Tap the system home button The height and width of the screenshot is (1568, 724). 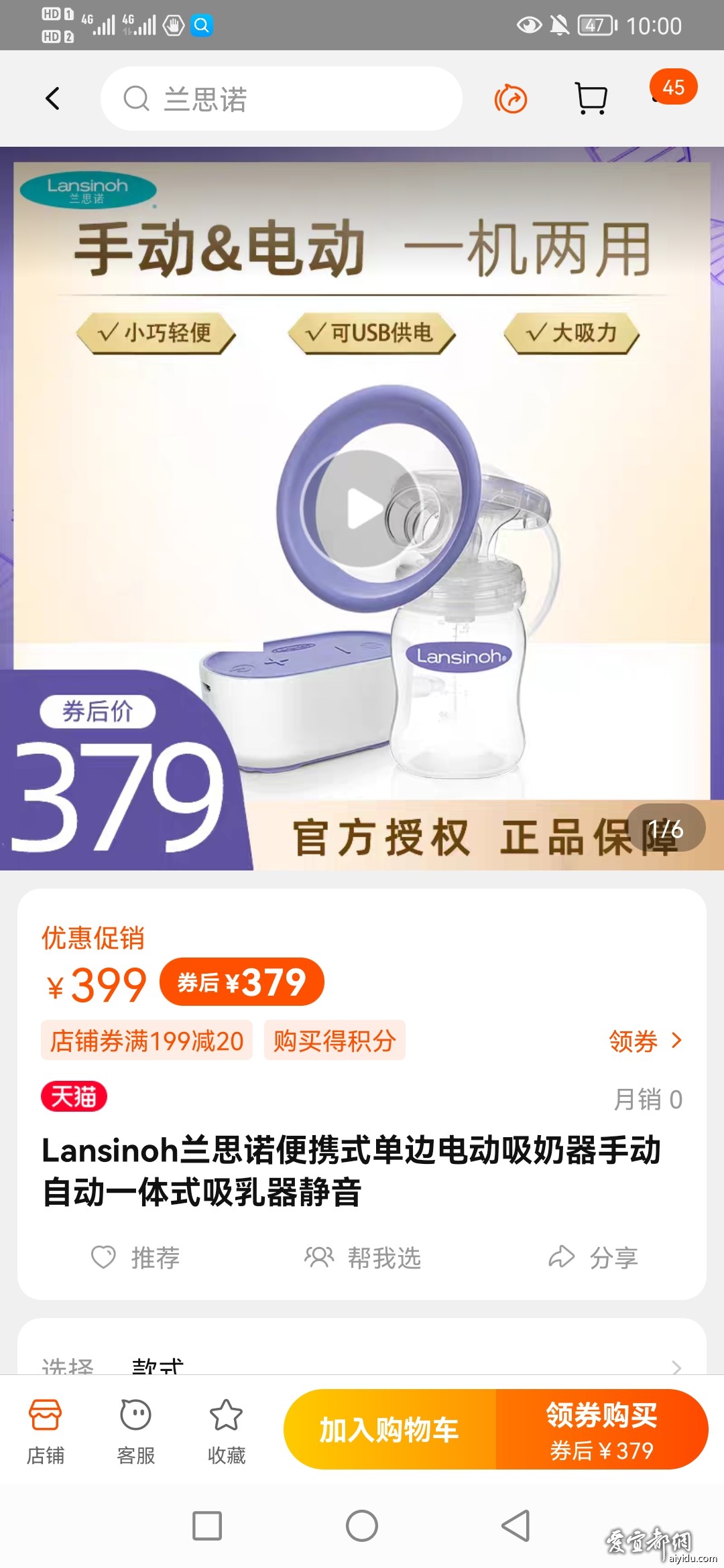(362, 1526)
